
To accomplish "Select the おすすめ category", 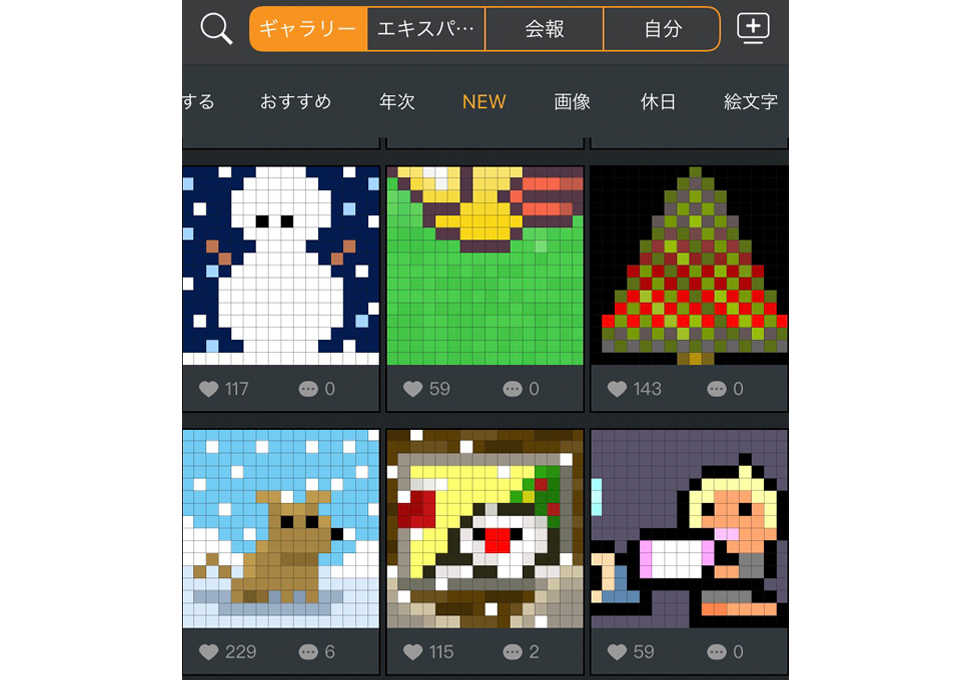I will 295,101.
